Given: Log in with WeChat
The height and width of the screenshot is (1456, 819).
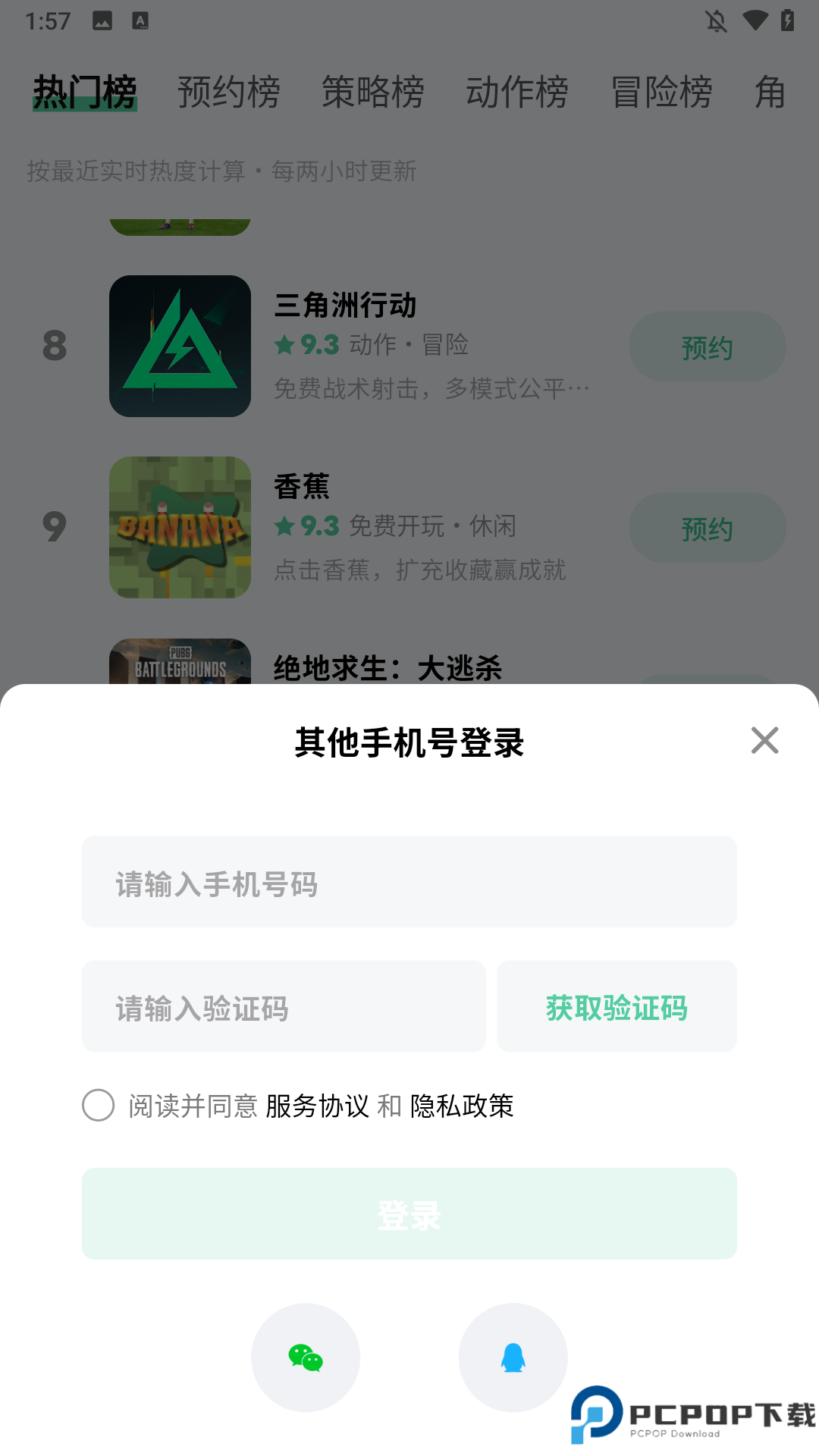Looking at the screenshot, I should 306,1357.
